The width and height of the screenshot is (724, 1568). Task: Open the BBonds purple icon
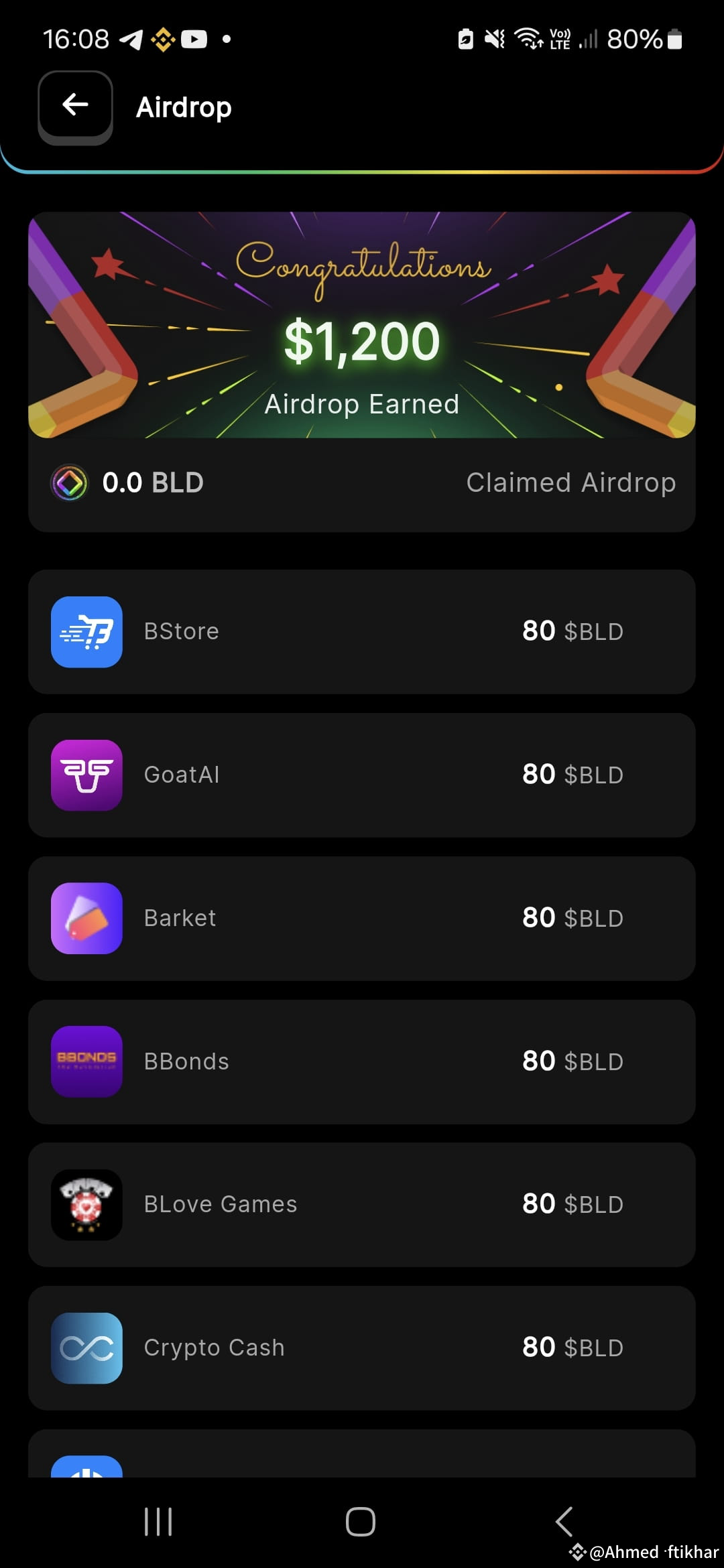point(86,1061)
